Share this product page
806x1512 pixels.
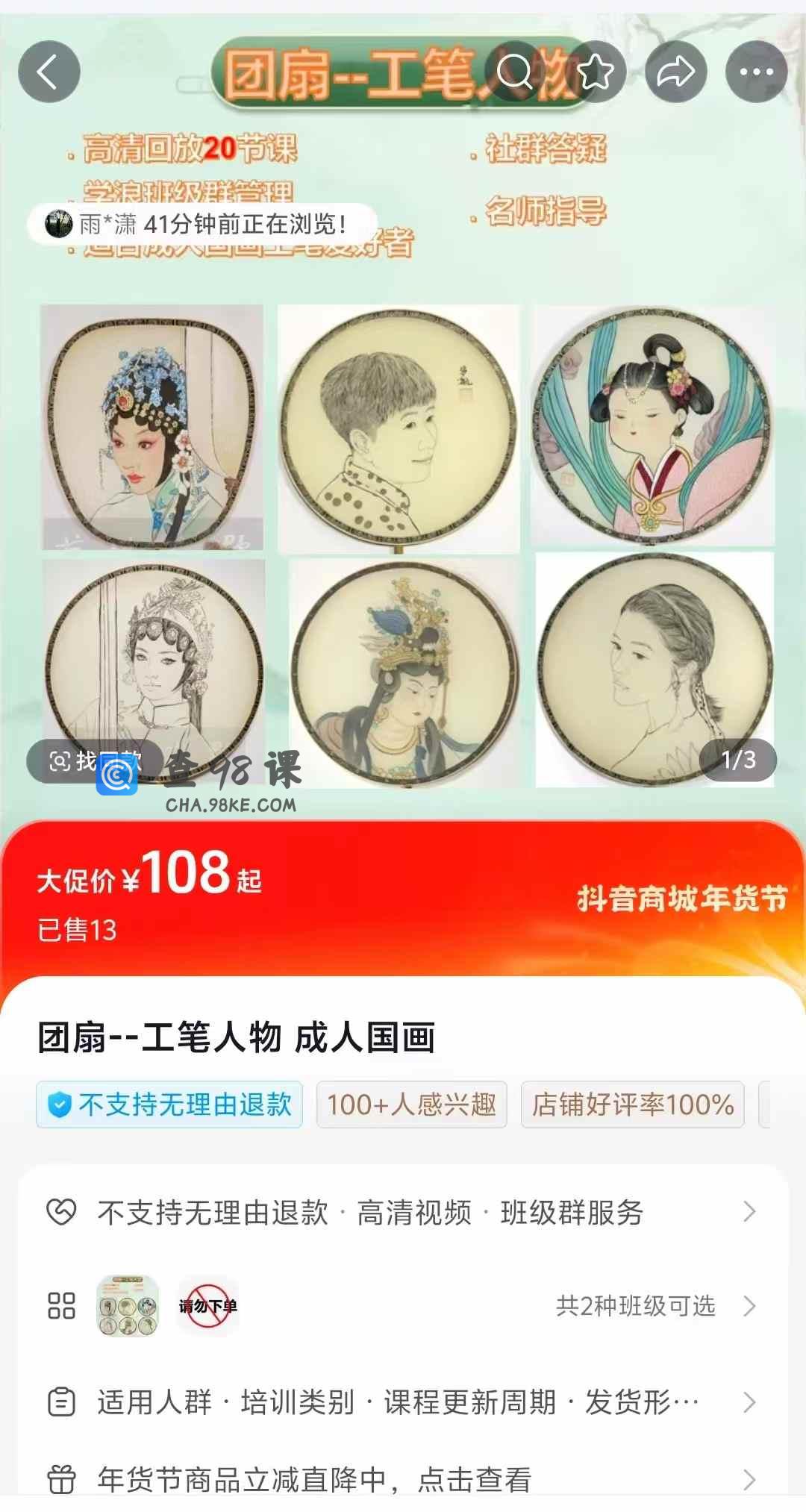pos(675,72)
